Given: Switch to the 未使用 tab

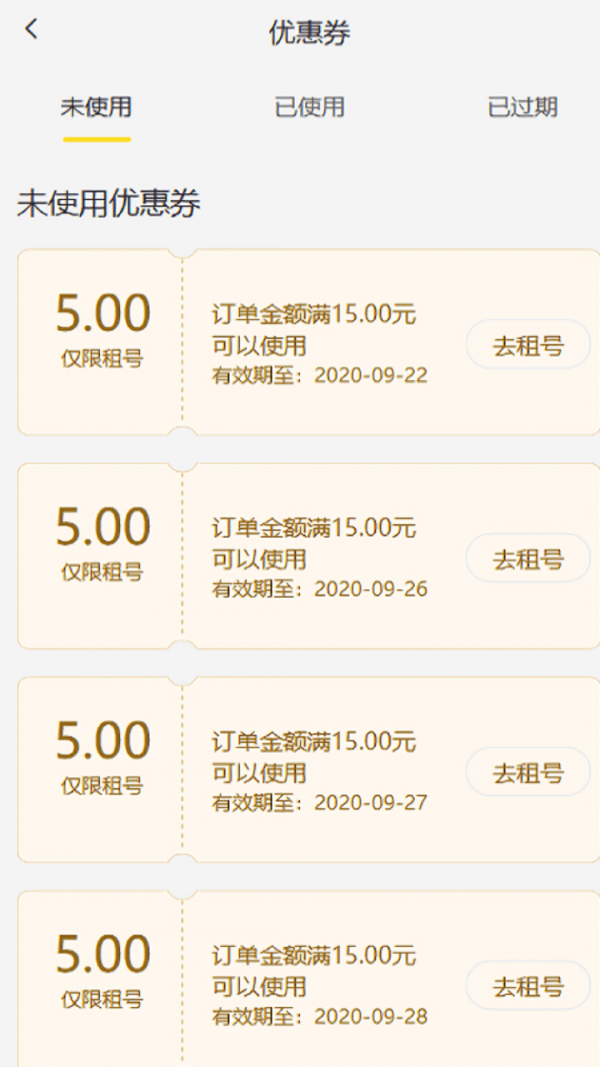Looking at the screenshot, I should pos(96,108).
